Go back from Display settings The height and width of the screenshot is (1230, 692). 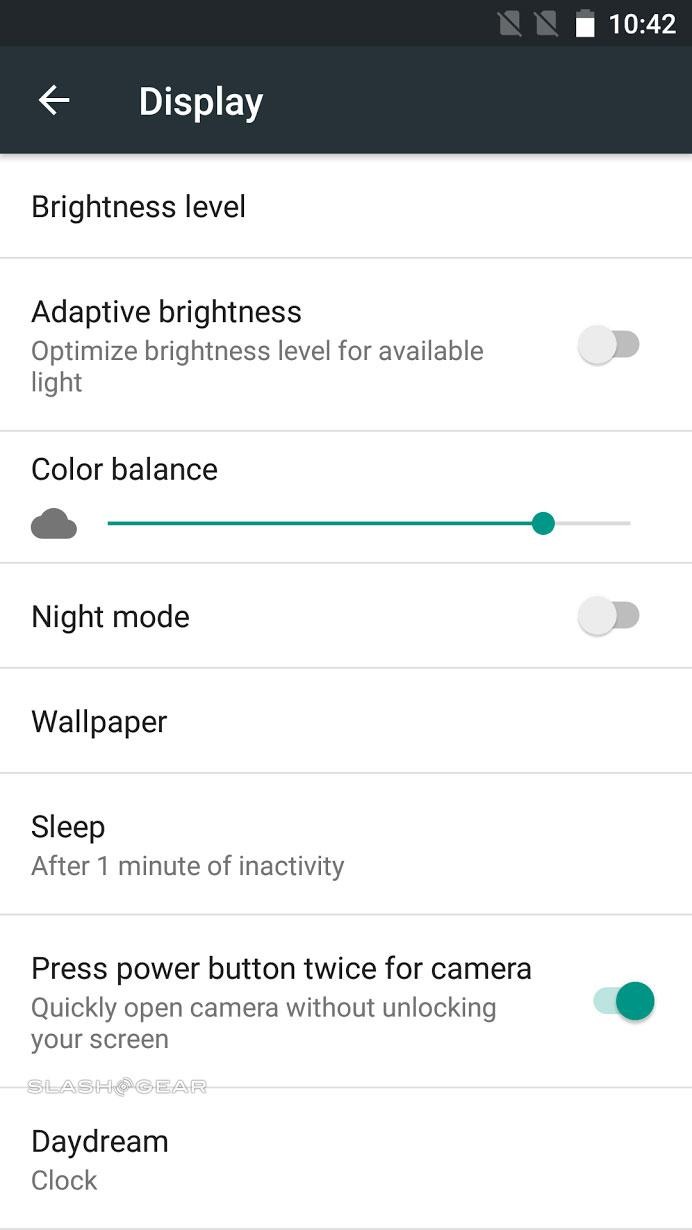point(54,100)
